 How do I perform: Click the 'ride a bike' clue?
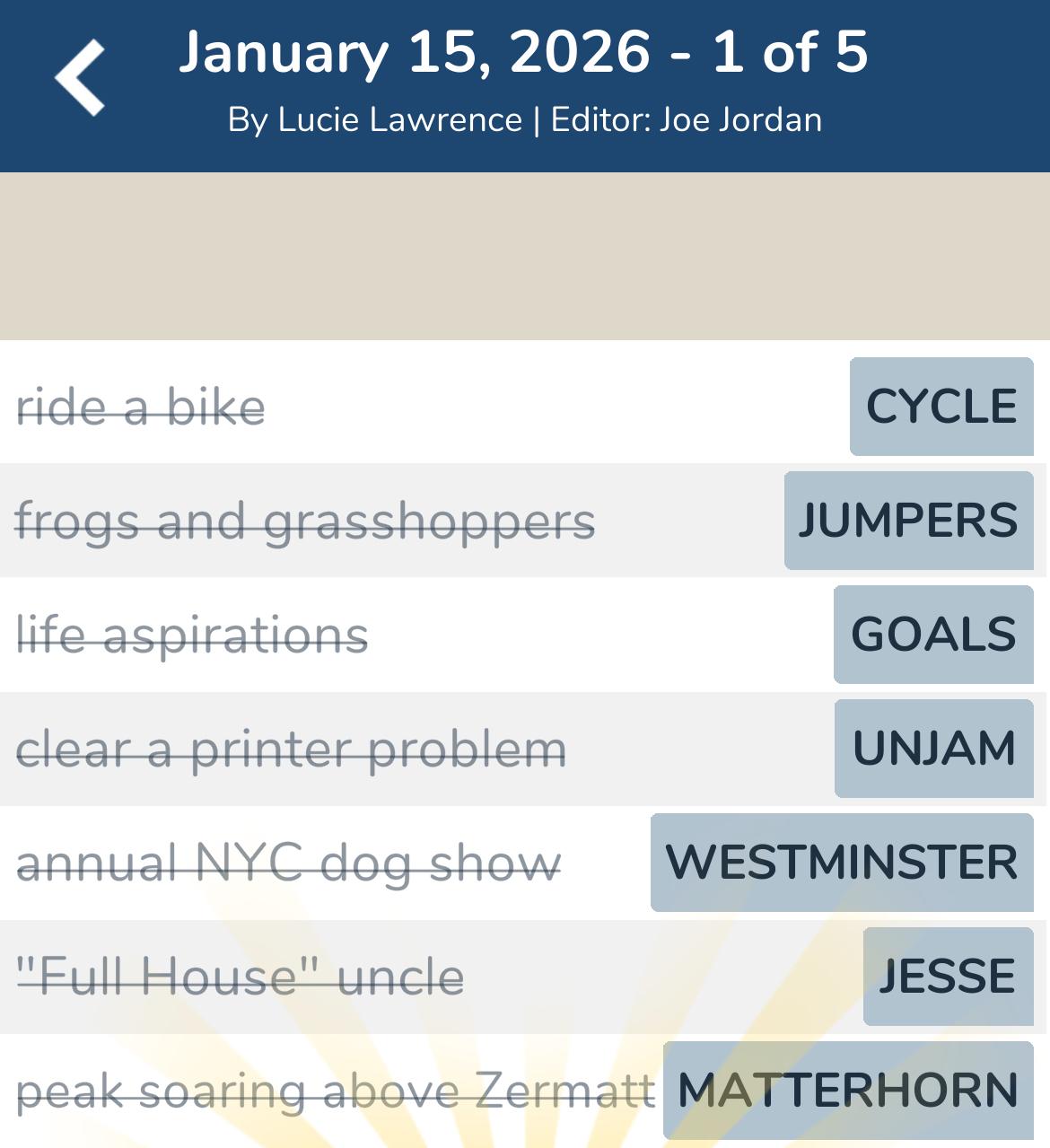point(141,406)
